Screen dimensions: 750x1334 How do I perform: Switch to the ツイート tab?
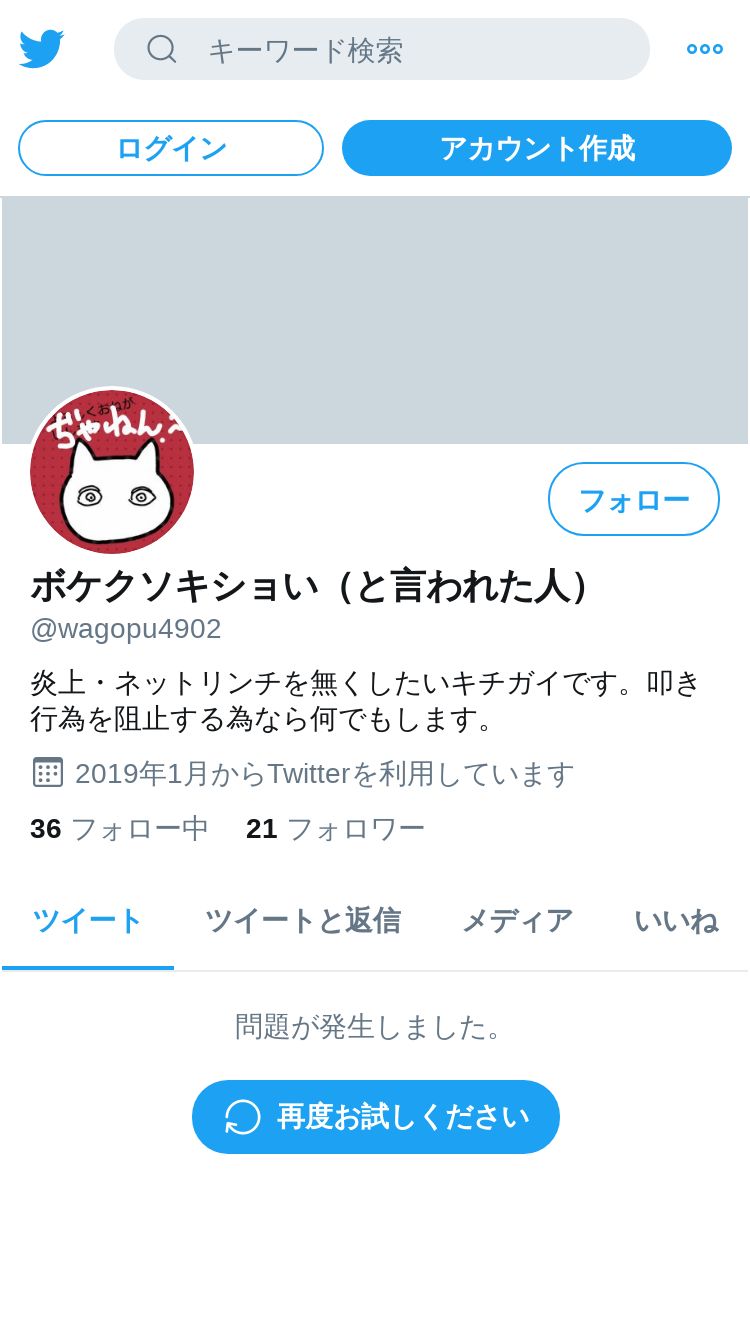[x=88, y=920]
